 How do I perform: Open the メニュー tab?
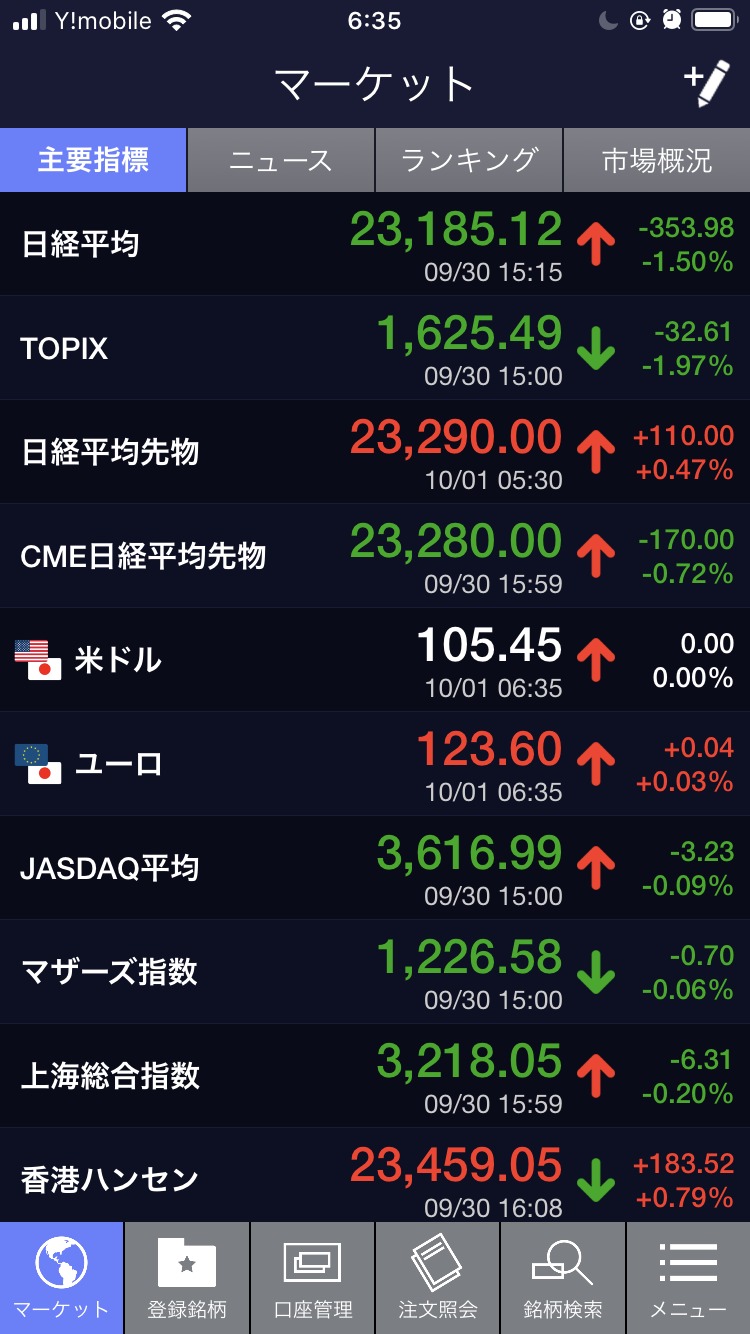(x=689, y=1278)
